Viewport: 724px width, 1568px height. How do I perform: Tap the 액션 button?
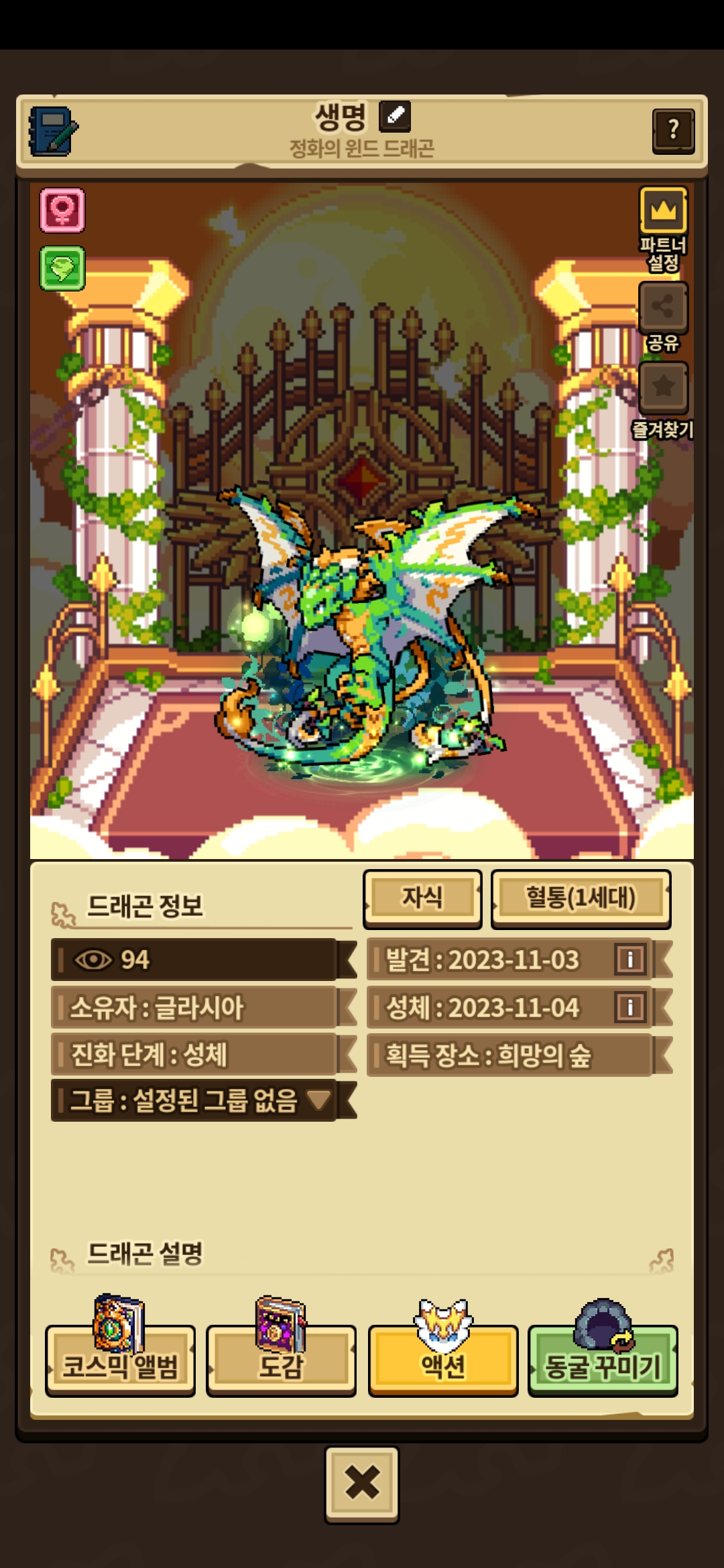pos(443,1359)
